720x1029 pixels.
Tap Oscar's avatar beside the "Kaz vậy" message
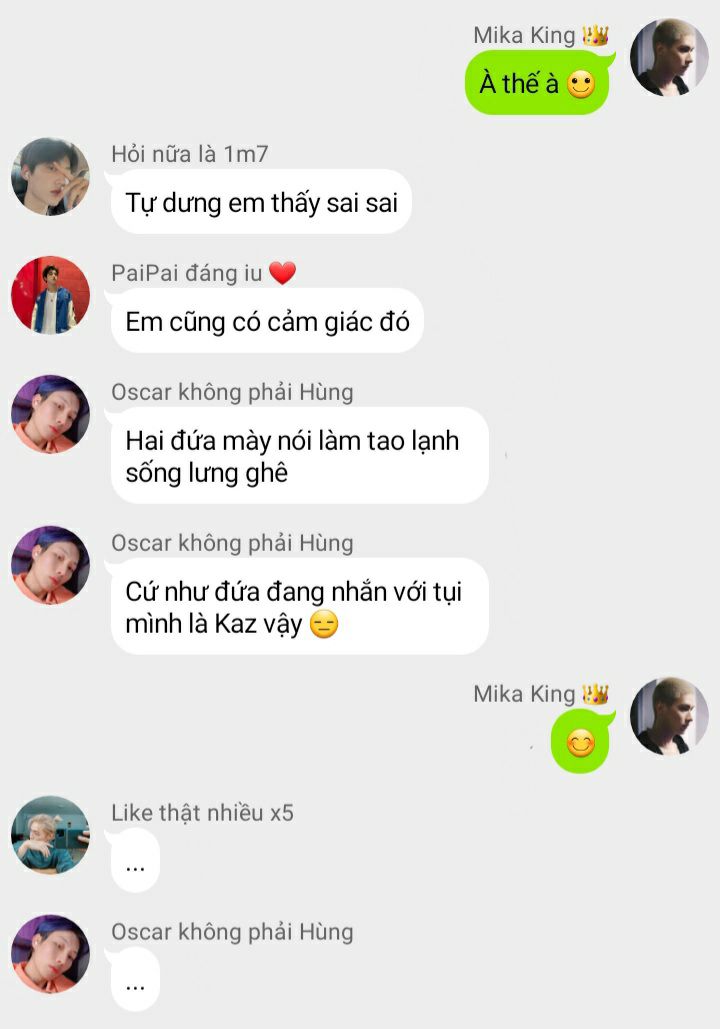click(50, 566)
